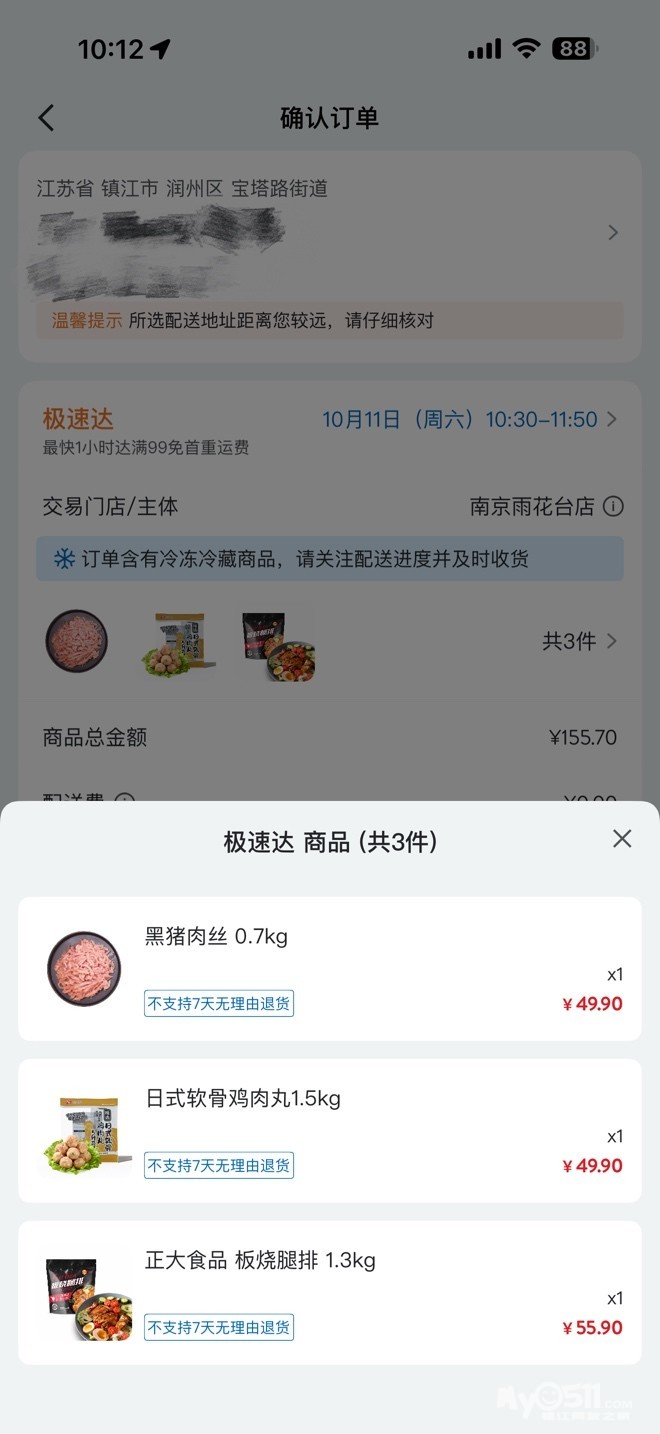View the 正大食品 板烧腿排 1.3kg item
The width and height of the screenshot is (660, 1434).
point(329,1292)
